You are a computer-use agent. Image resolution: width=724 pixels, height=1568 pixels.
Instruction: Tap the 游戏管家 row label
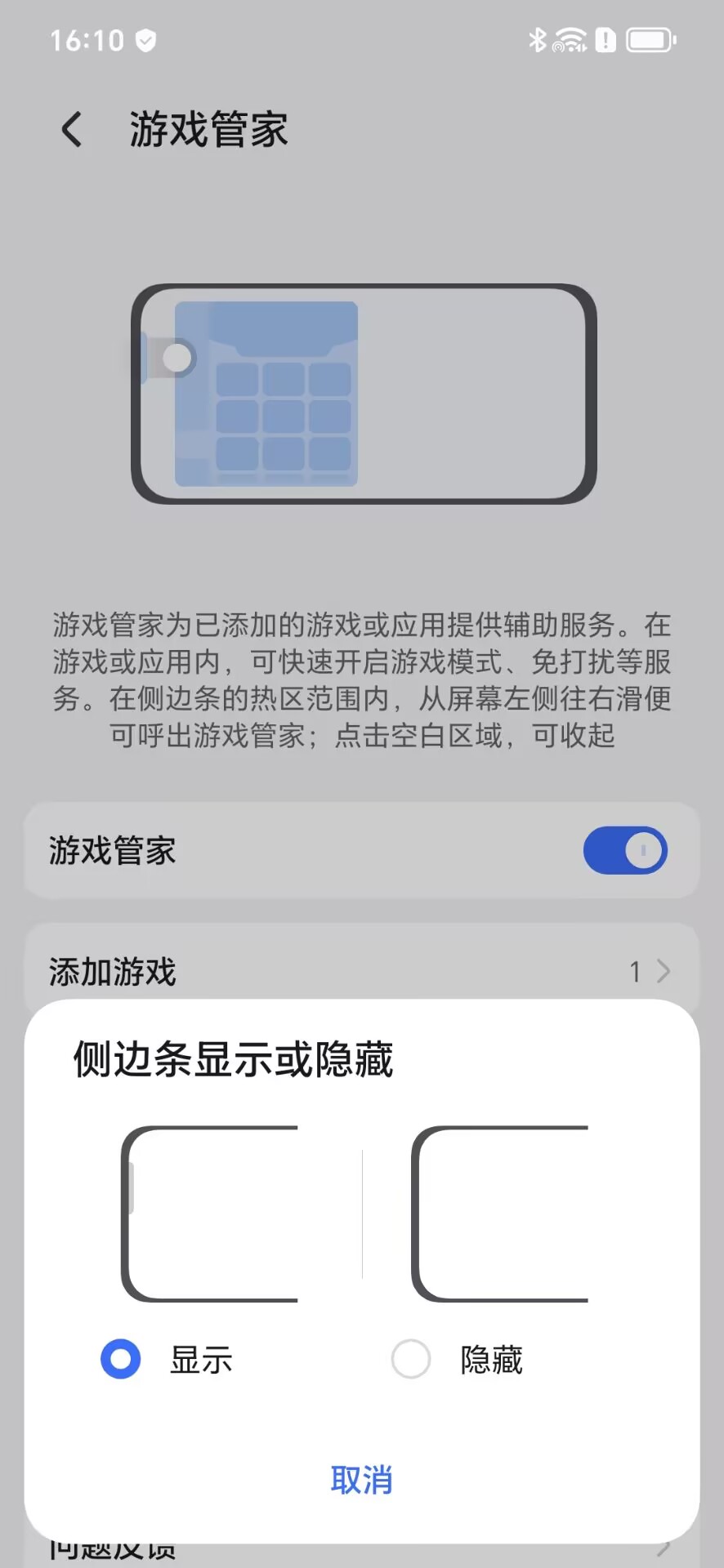(x=111, y=850)
